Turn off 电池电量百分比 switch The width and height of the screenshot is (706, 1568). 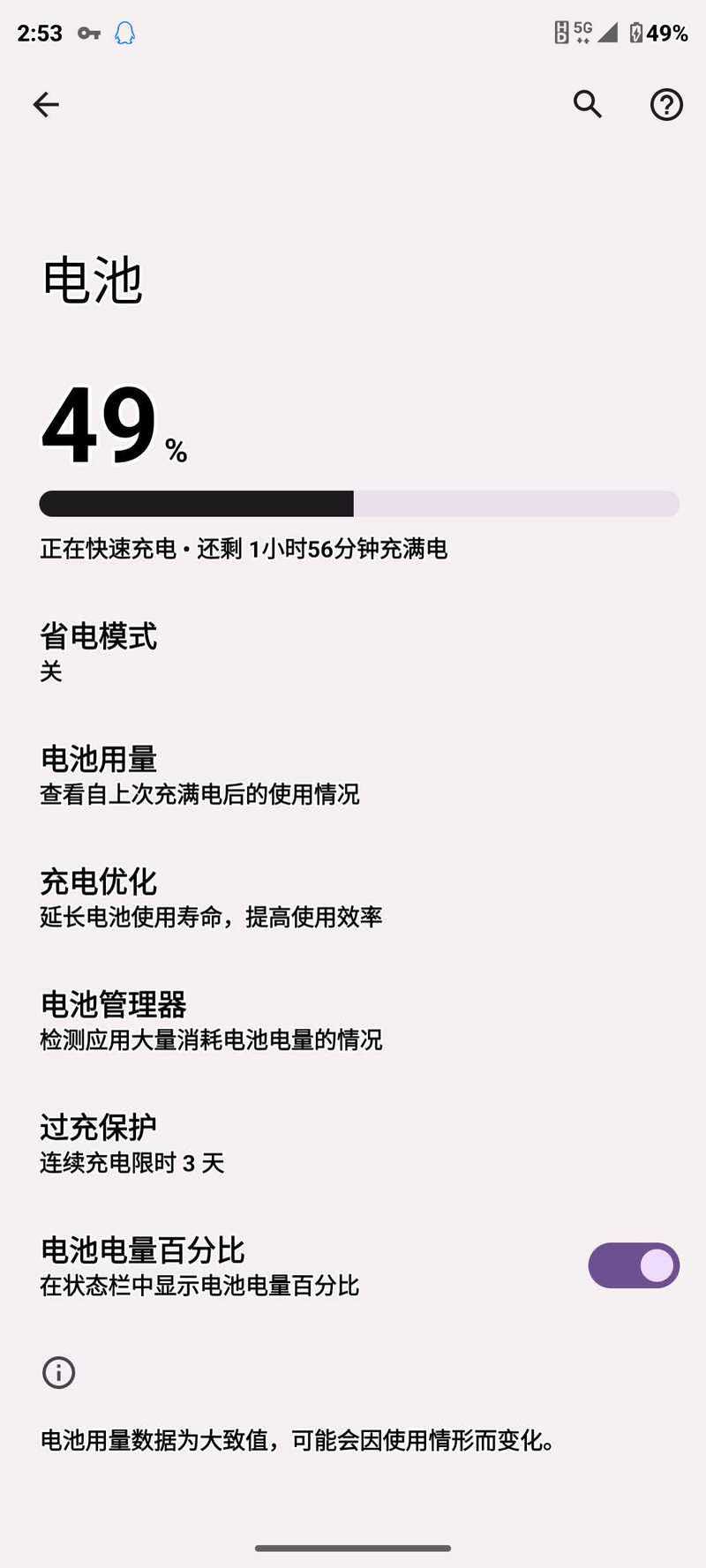coord(634,1265)
